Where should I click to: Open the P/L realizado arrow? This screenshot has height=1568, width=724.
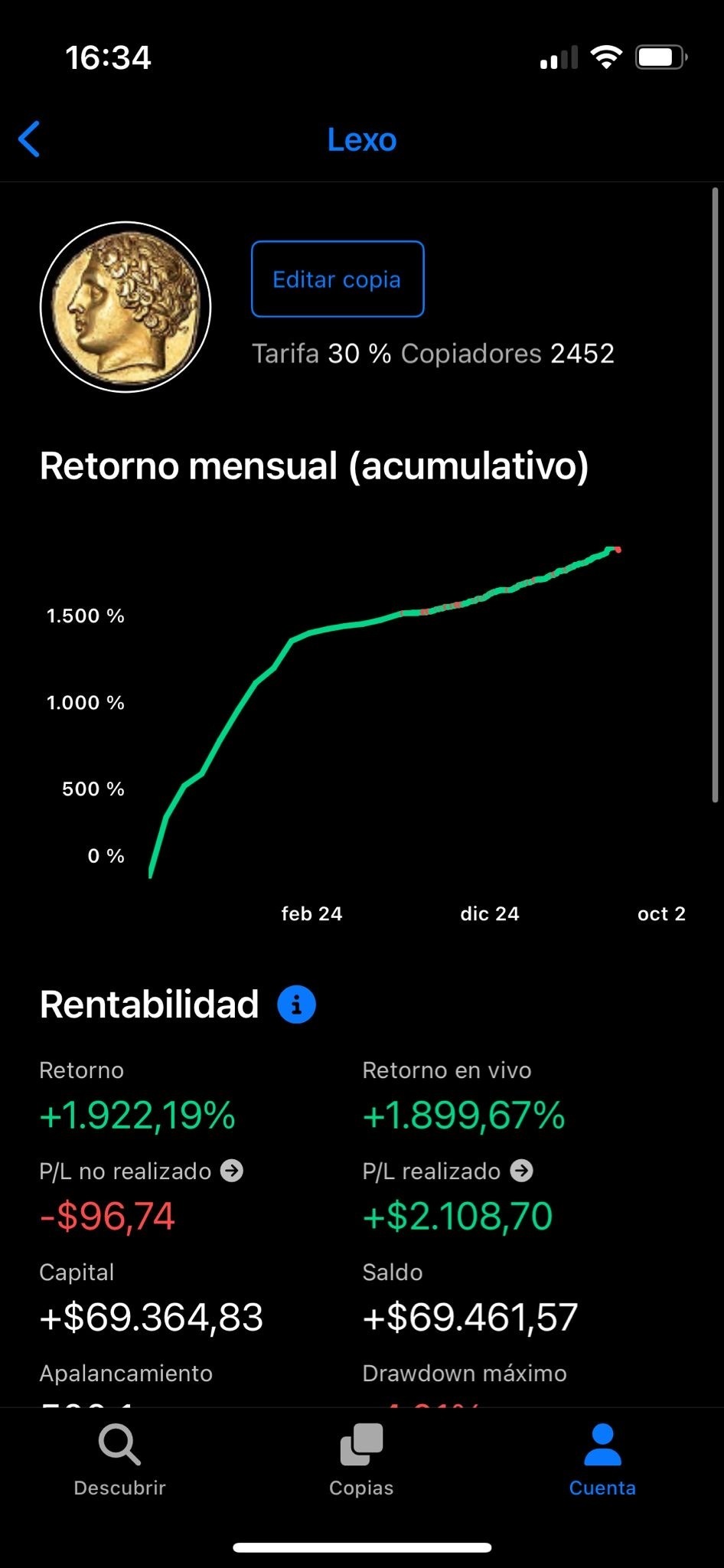tap(522, 1171)
